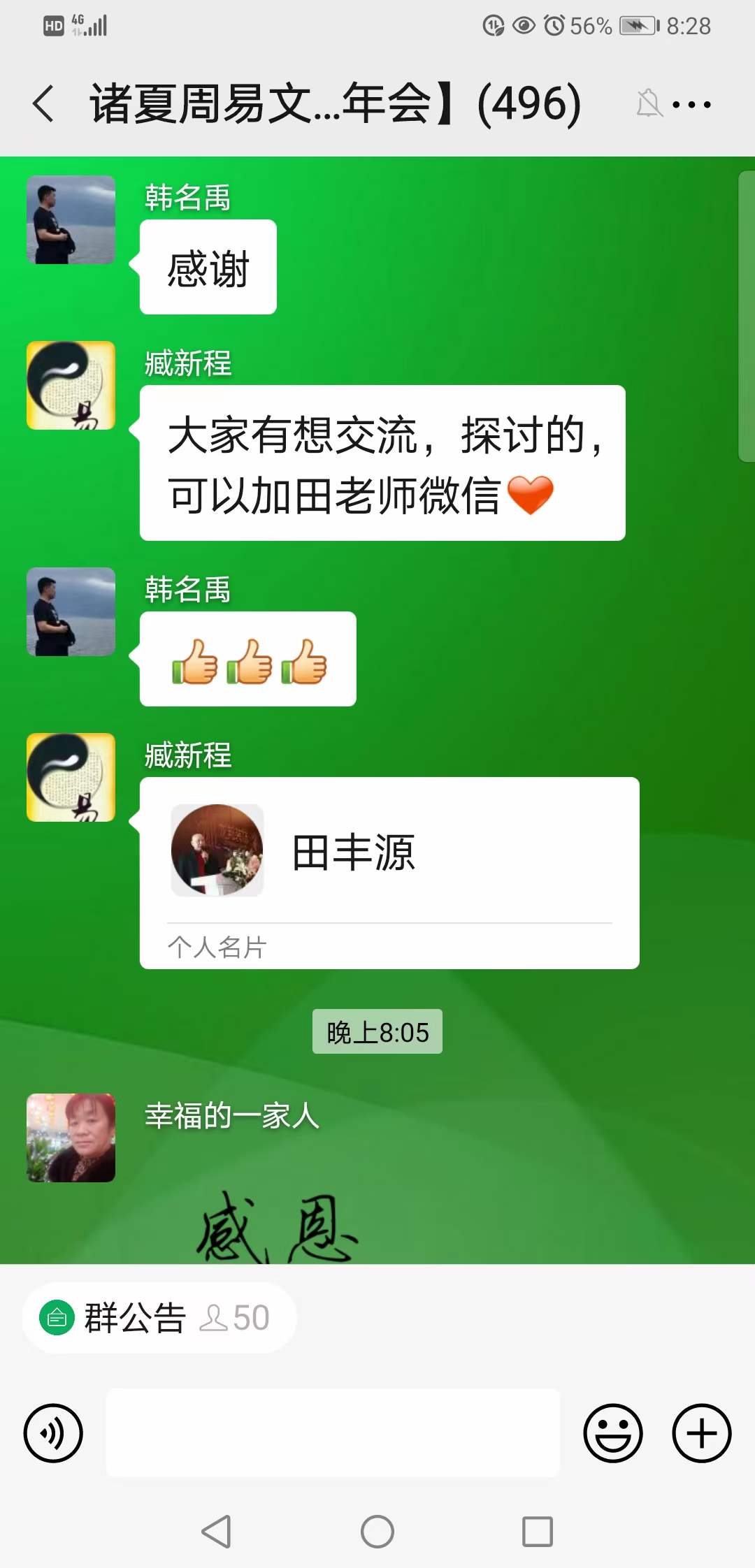View 幸福的一家人's profile avatar
This screenshot has height=1568, width=755.
point(71,1138)
